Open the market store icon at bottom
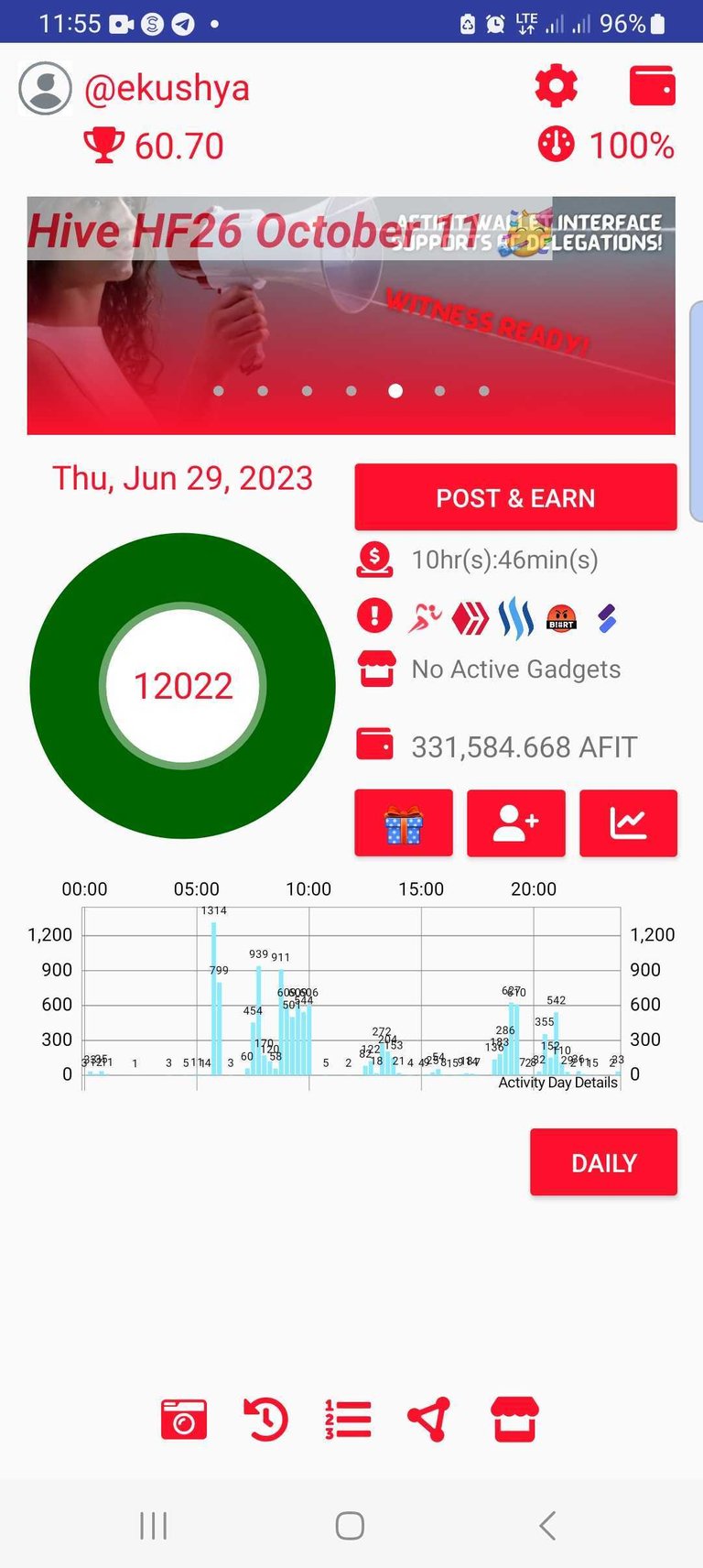Screen dimensions: 703x1568 tap(516, 1420)
